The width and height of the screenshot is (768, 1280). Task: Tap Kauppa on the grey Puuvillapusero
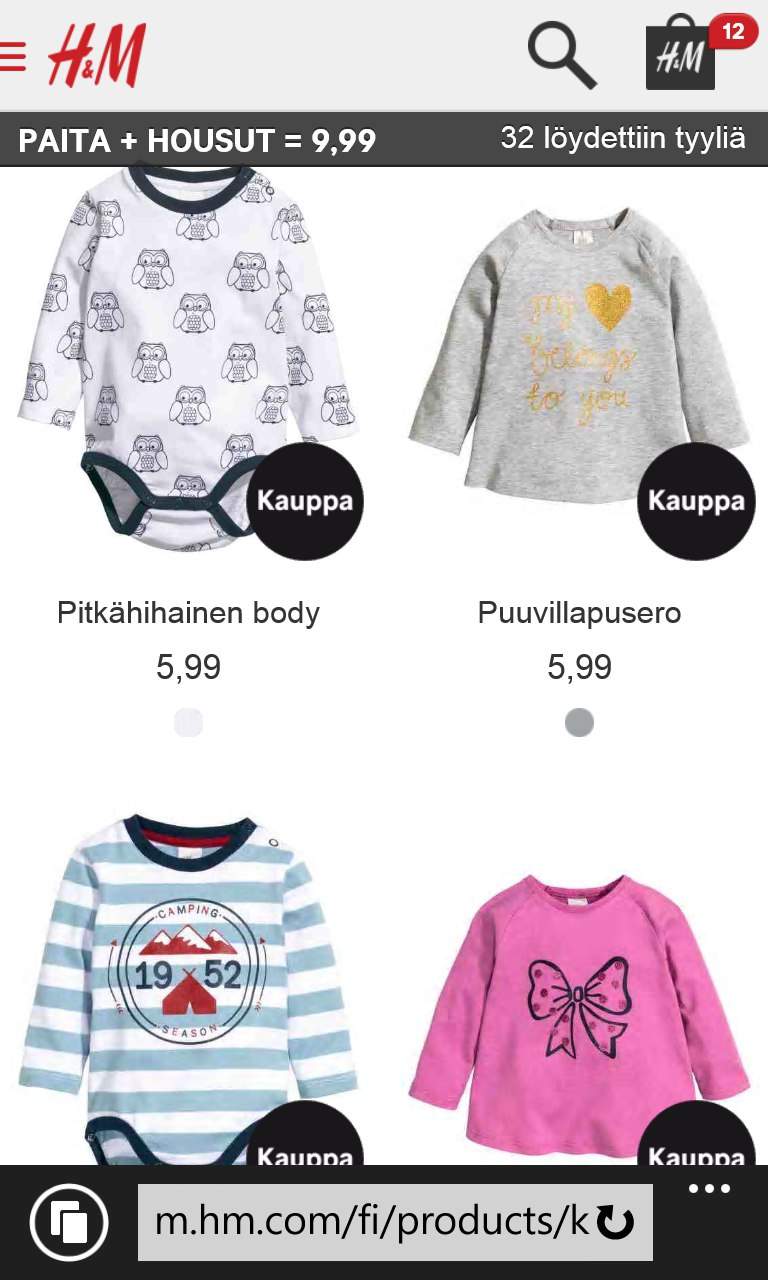696,501
